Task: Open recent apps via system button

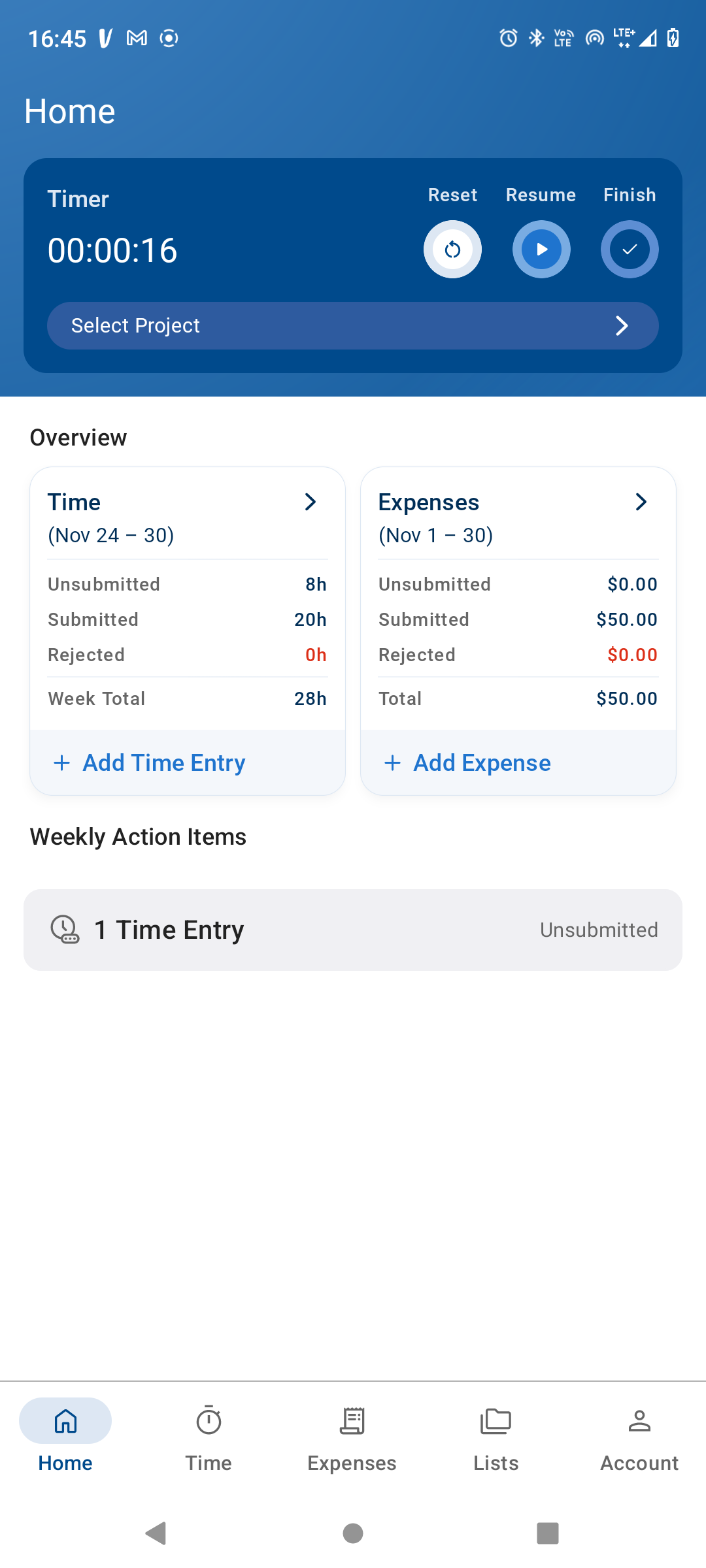Action: click(x=548, y=1533)
